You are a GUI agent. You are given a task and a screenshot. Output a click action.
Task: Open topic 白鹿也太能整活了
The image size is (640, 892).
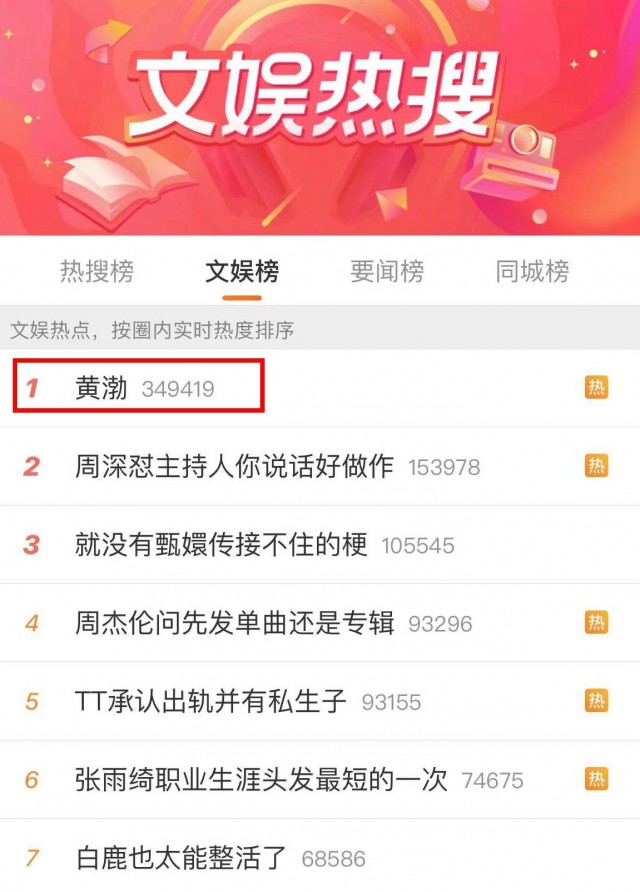(x=181, y=857)
